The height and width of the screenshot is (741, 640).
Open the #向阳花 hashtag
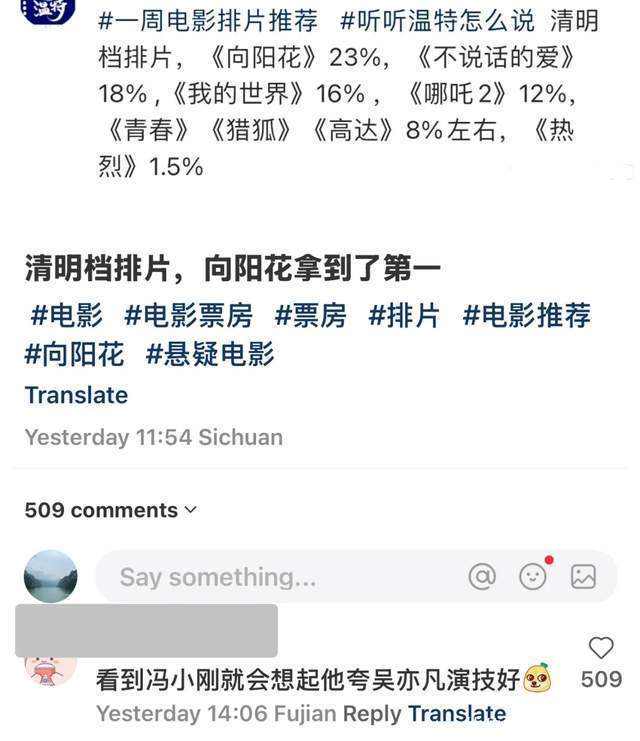tap(75, 354)
